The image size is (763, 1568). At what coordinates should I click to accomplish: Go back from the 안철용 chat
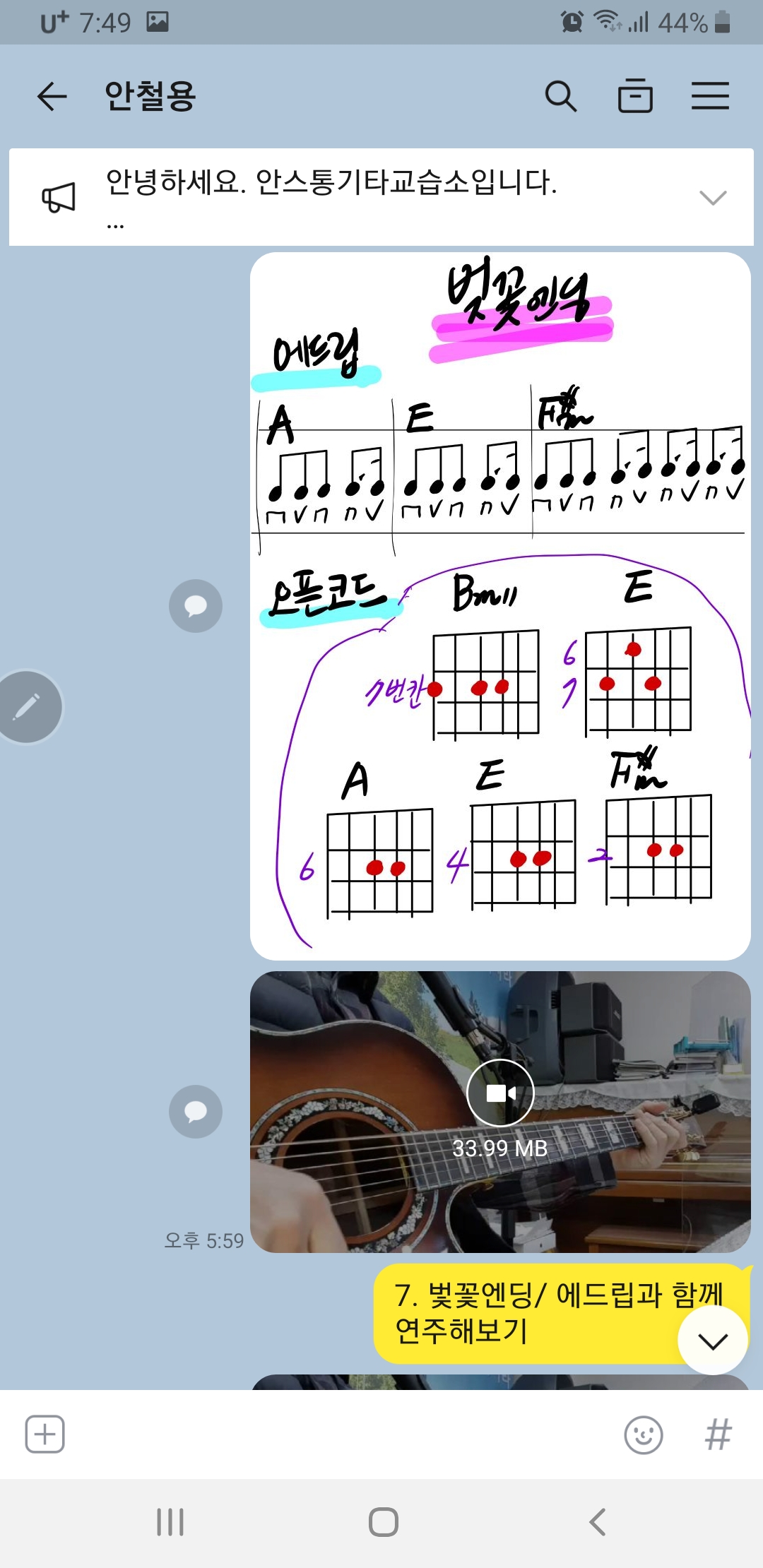click(x=52, y=96)
